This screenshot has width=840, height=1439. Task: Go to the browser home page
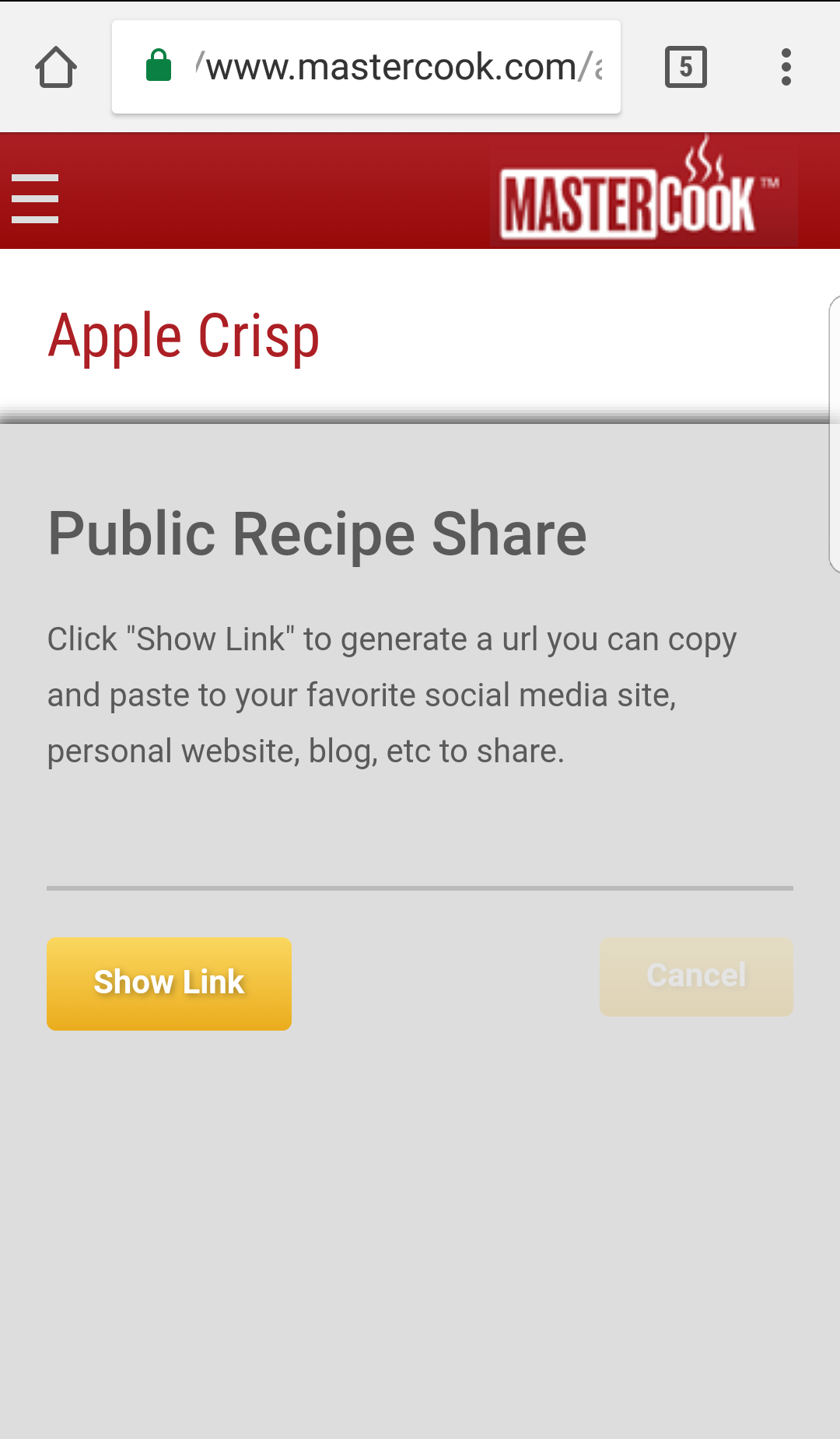[x=56, y=67]
